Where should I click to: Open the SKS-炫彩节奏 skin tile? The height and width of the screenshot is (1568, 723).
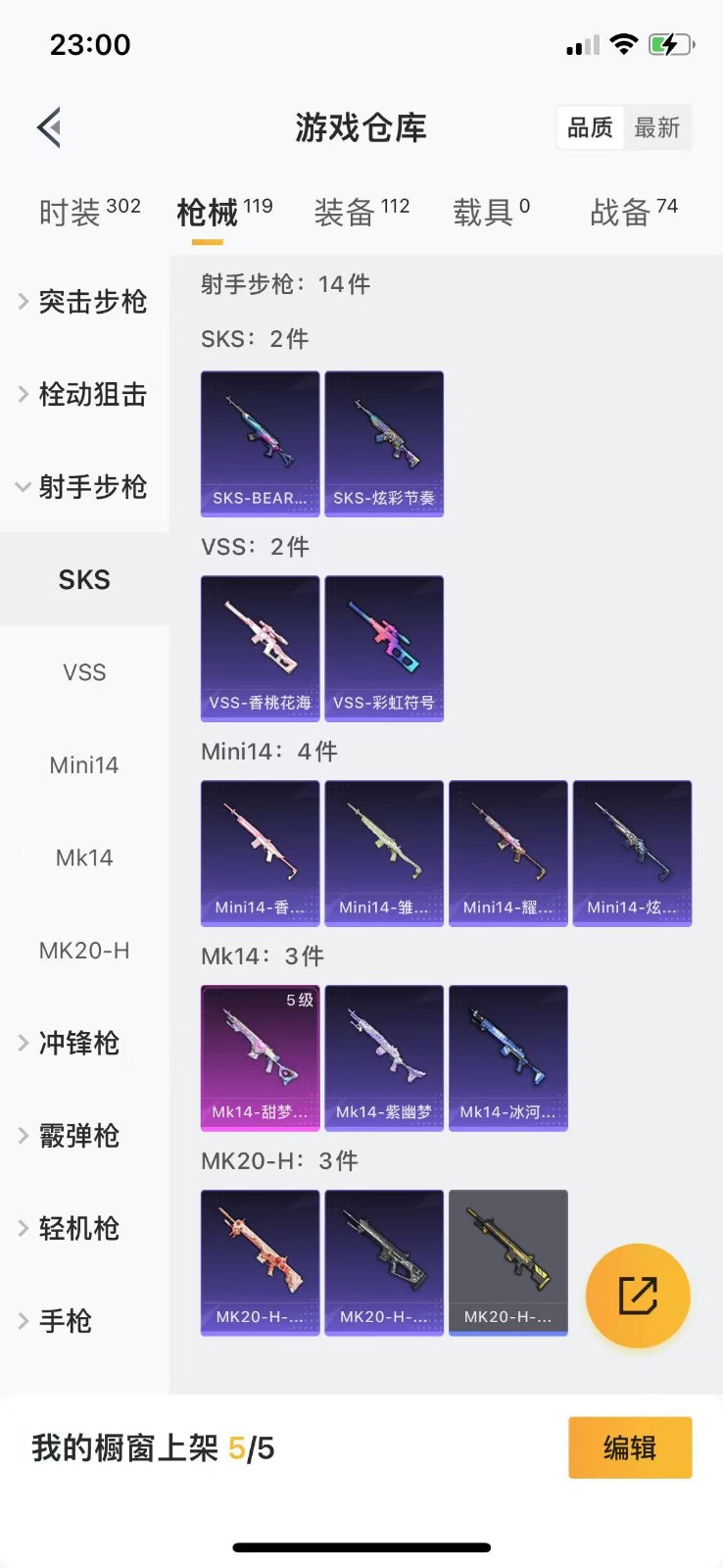tap(384, 443)
